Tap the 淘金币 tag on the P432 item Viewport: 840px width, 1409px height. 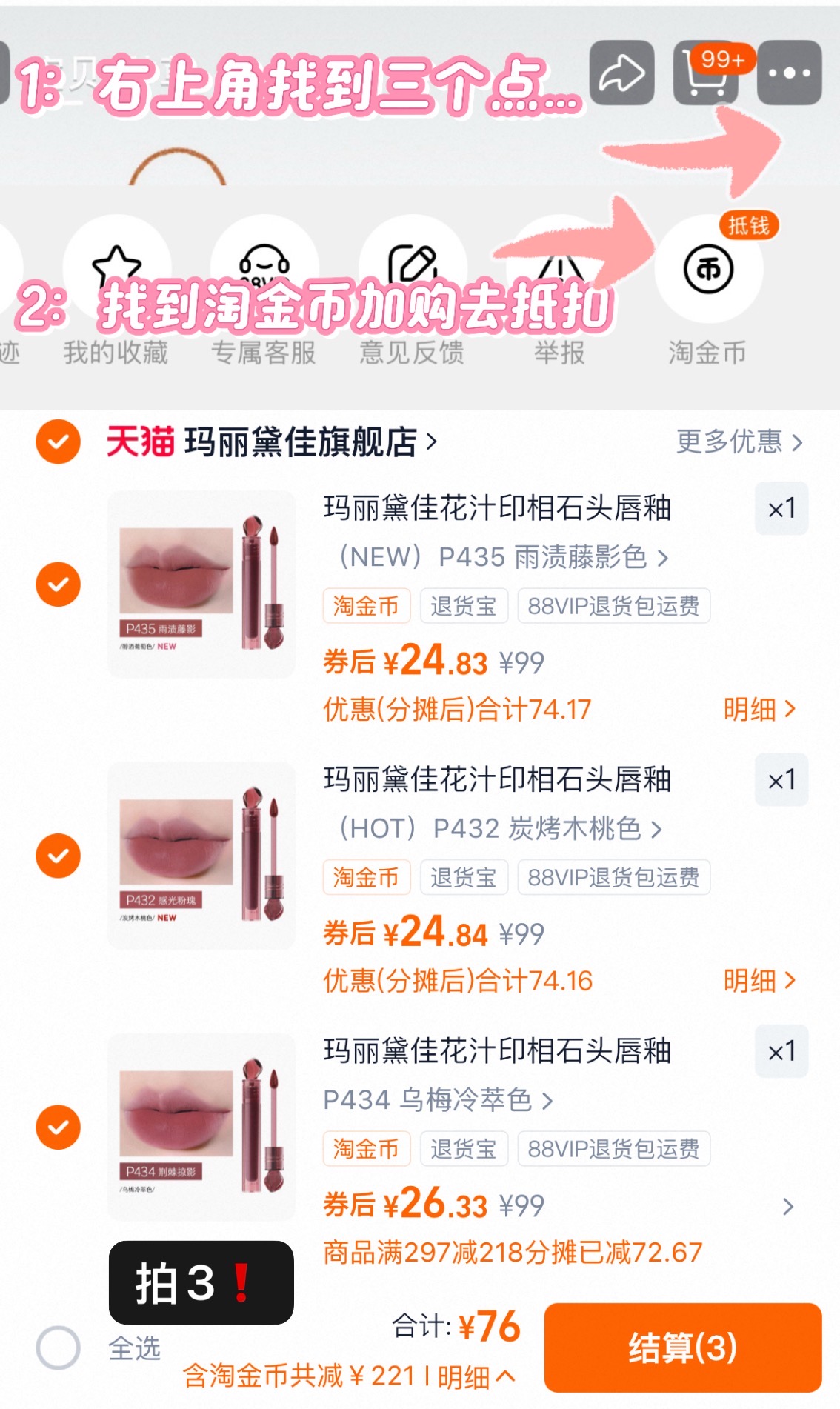tap(366, 876)
